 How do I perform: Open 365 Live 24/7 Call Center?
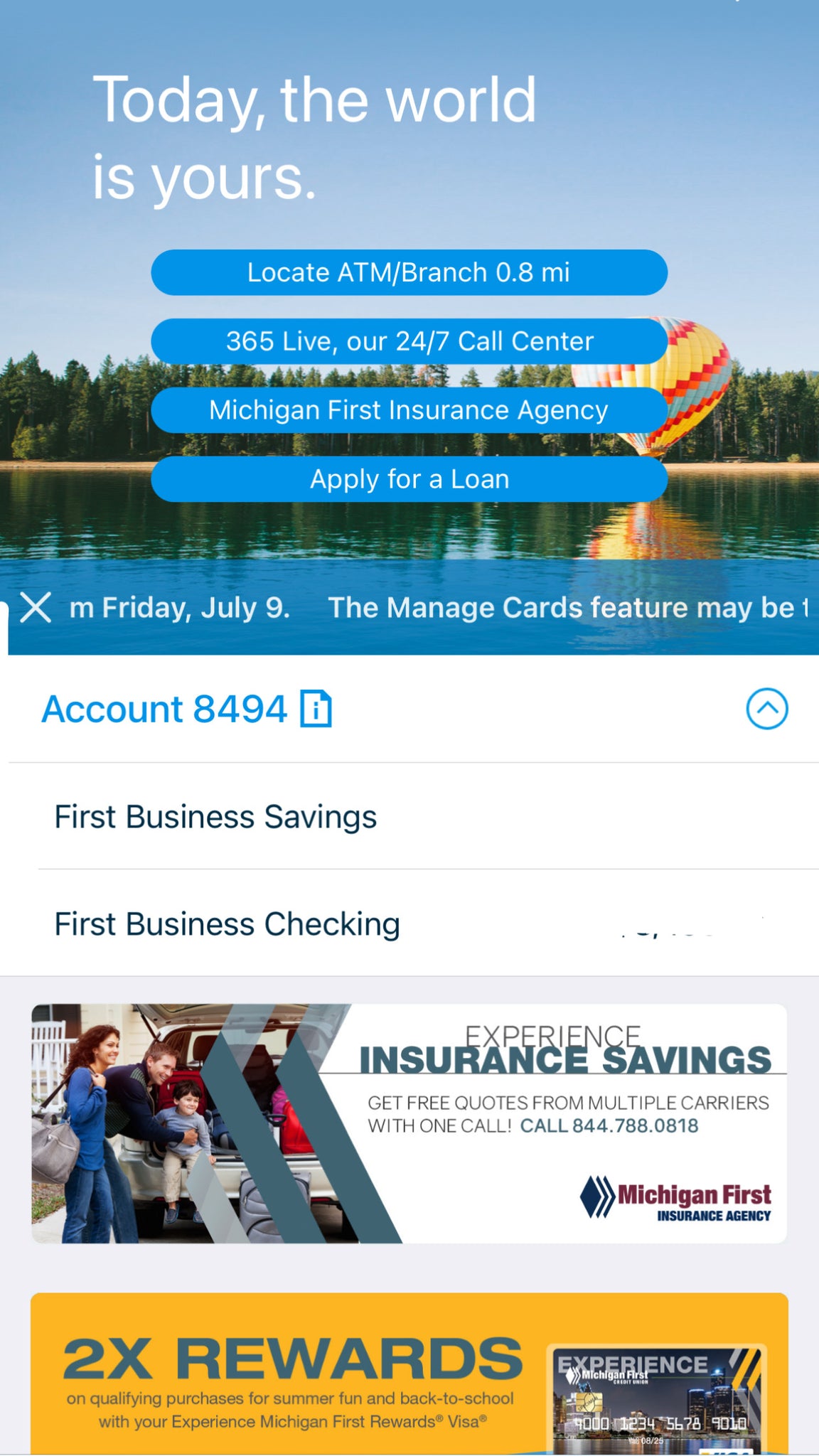click(x=409, y=341)
